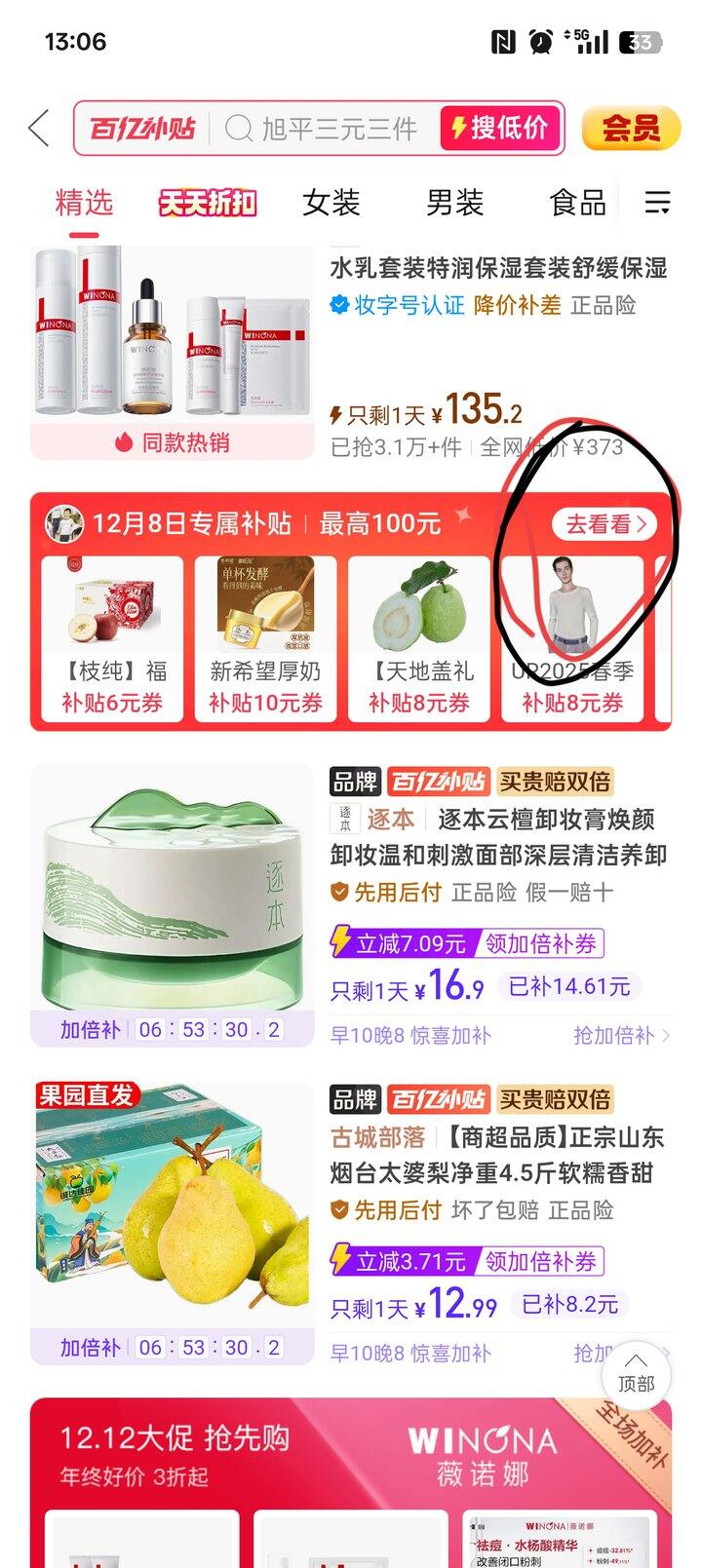The width and height of the screenshot is (702, 1568).
Task: Switch to the 女装 tab
Action: point(331,203)
